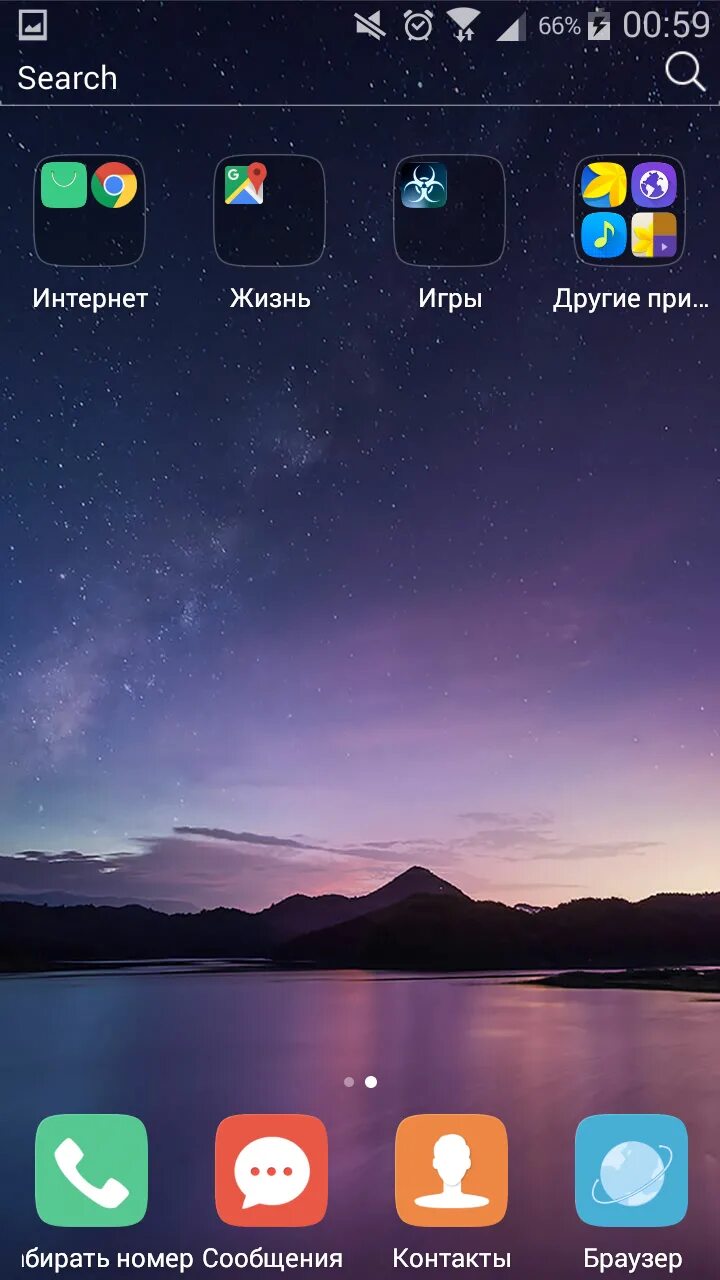The width and height of the screenshot is (720, 1280).
Task: Open the Сообщения messaging app
Action: [x=271, y=1171]
